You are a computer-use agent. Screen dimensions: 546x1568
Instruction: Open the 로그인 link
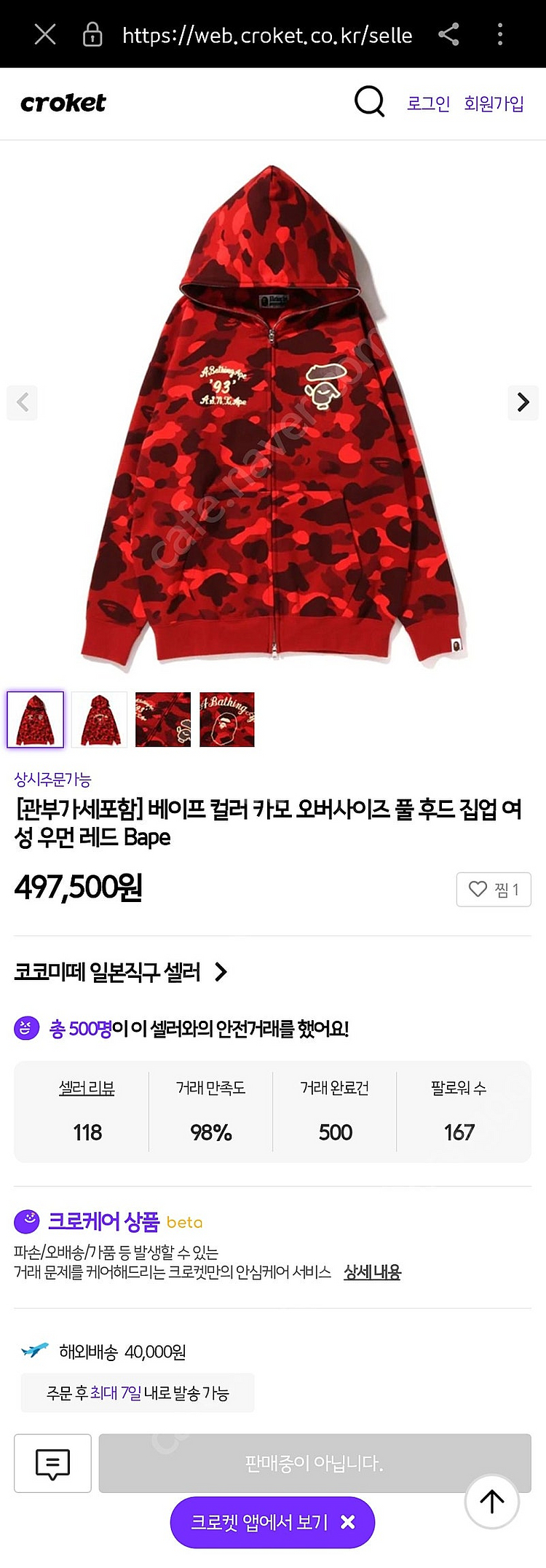click(x=428, y=103)
